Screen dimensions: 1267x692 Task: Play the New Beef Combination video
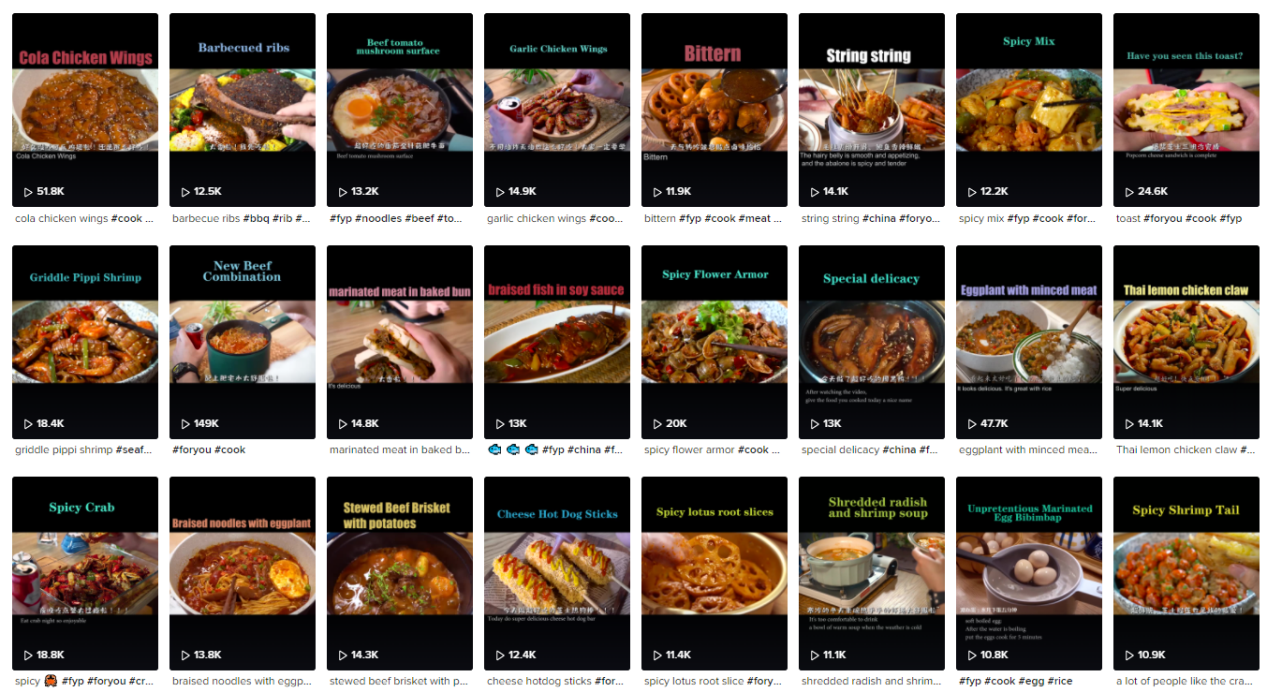242,342
